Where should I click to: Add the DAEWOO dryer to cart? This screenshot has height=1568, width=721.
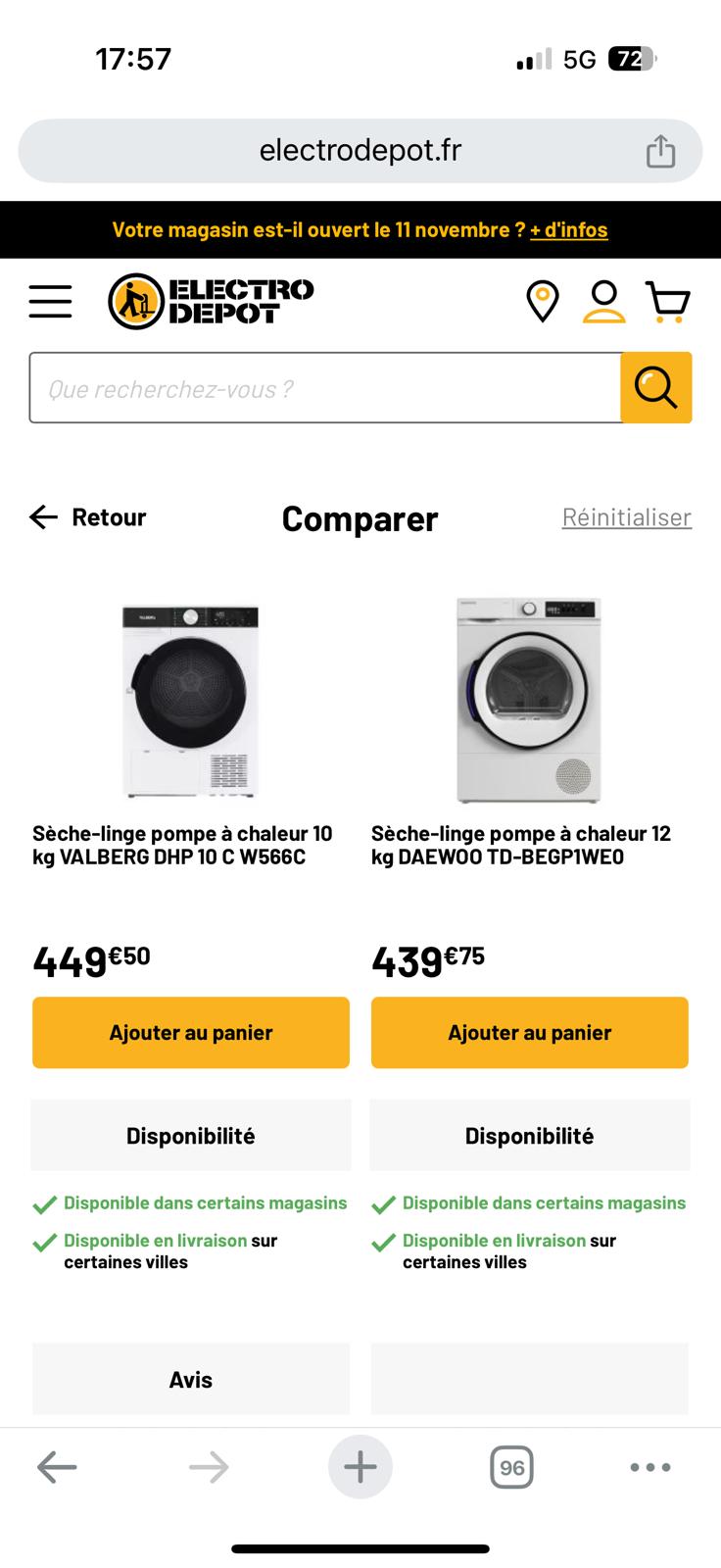point(529,1032)
